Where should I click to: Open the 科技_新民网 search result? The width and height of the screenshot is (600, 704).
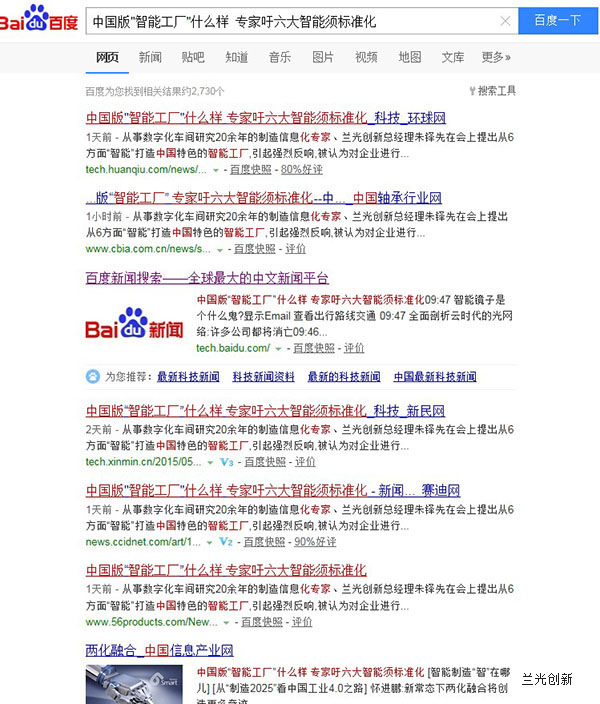coord(265,411)
